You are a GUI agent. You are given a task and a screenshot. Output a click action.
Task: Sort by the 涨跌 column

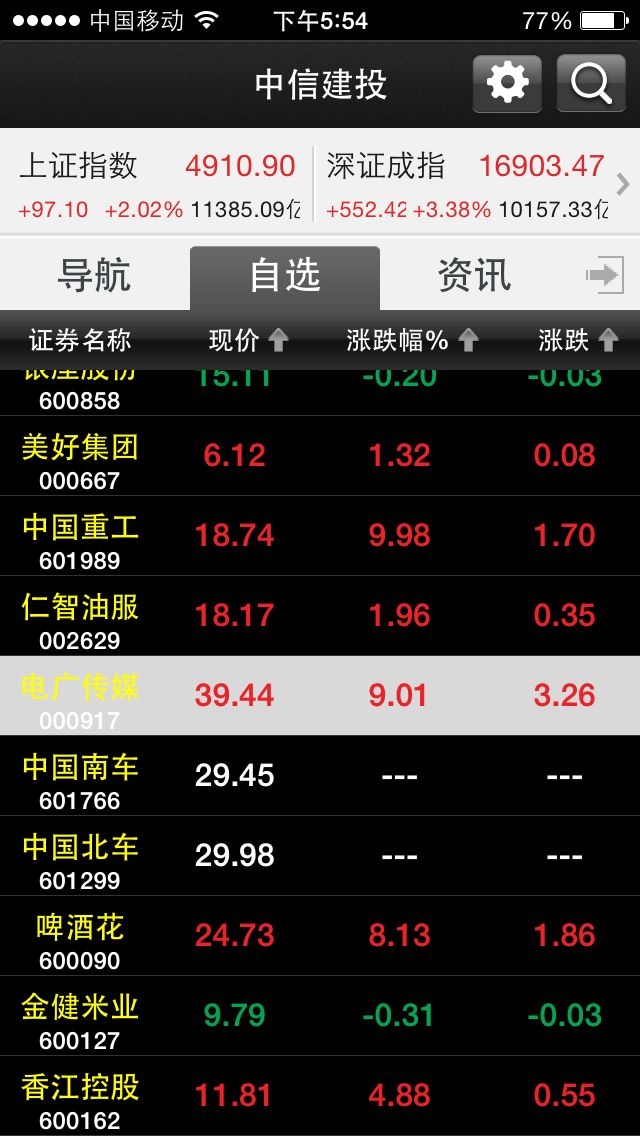click(x=578, y=340)
